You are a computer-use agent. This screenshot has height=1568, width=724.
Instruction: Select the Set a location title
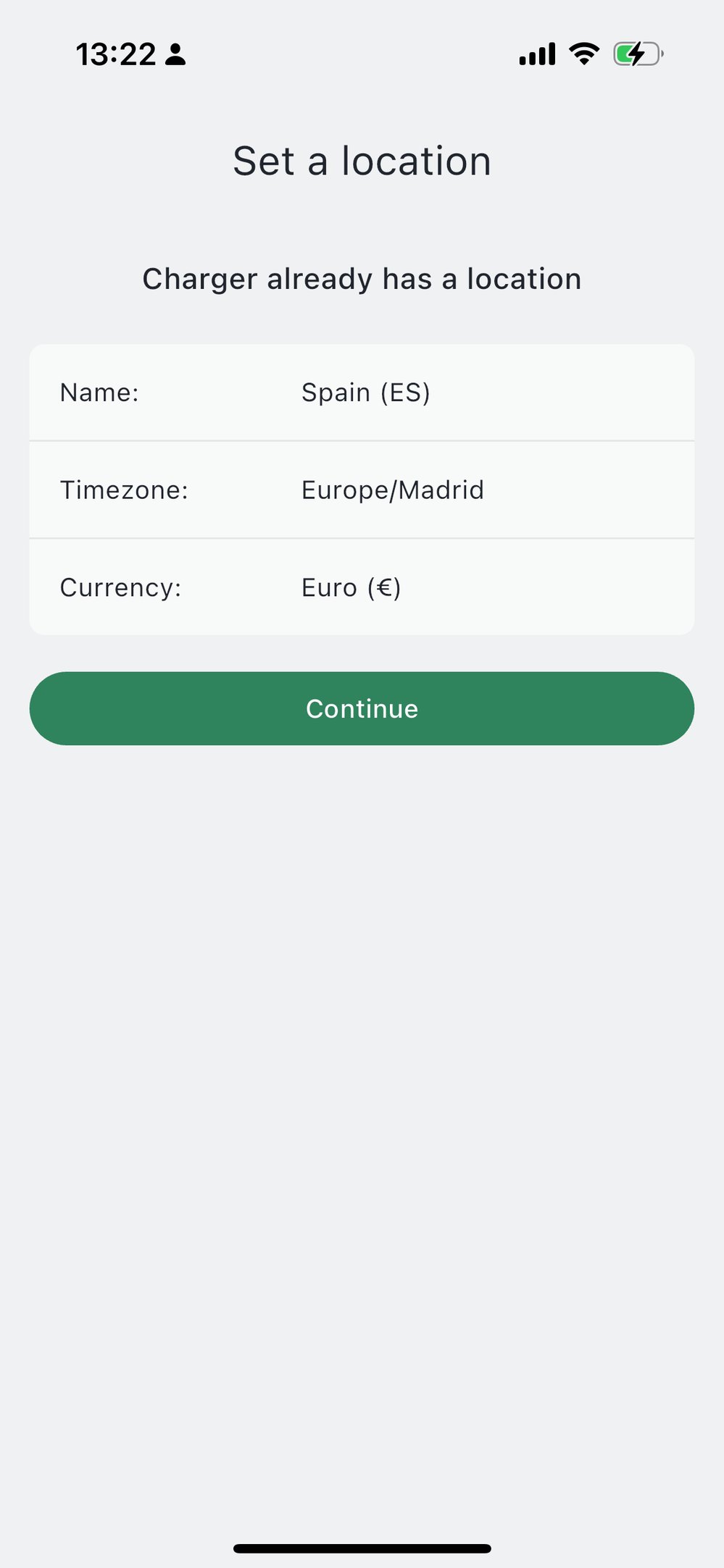(362, 161)
